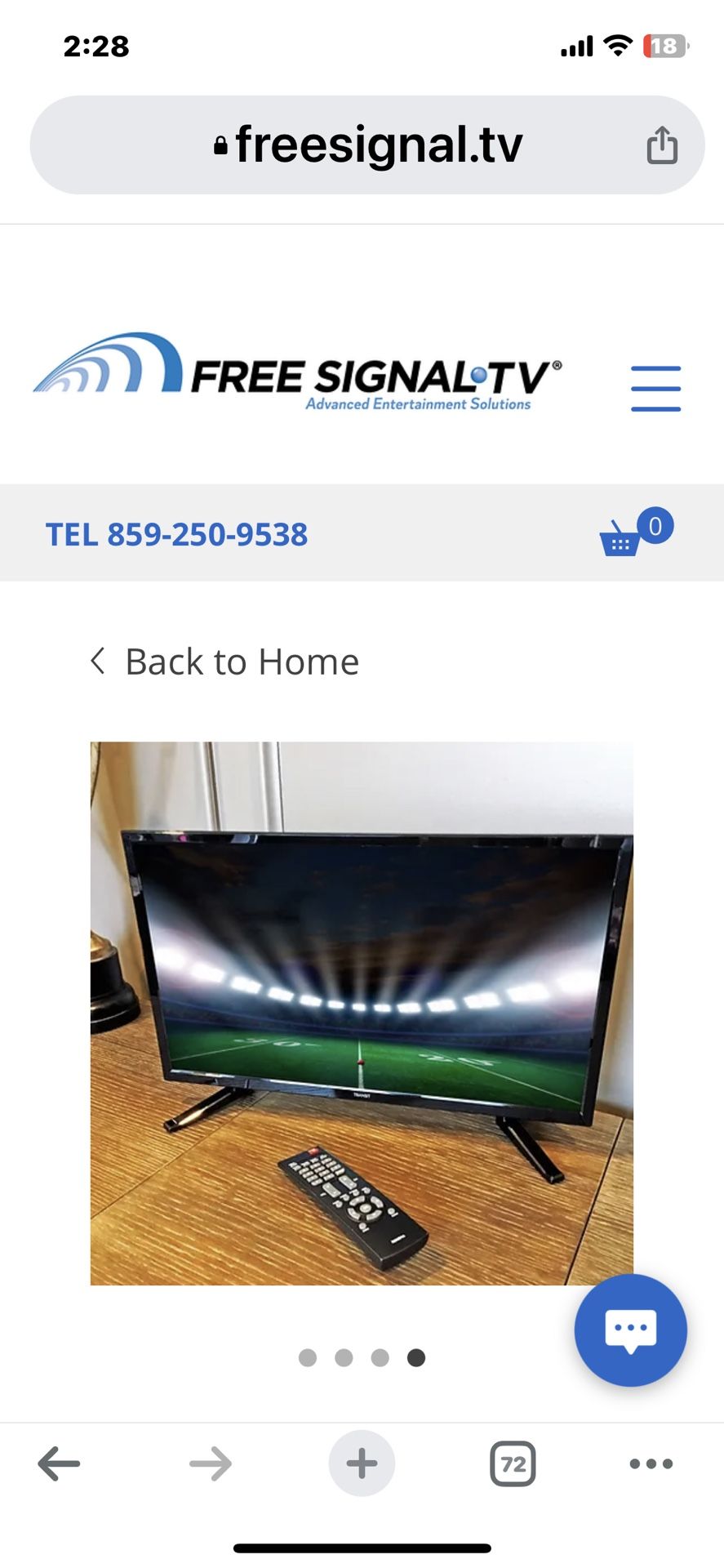
Task: Call TEL 859-250-9538
Action: coord(176,535)
